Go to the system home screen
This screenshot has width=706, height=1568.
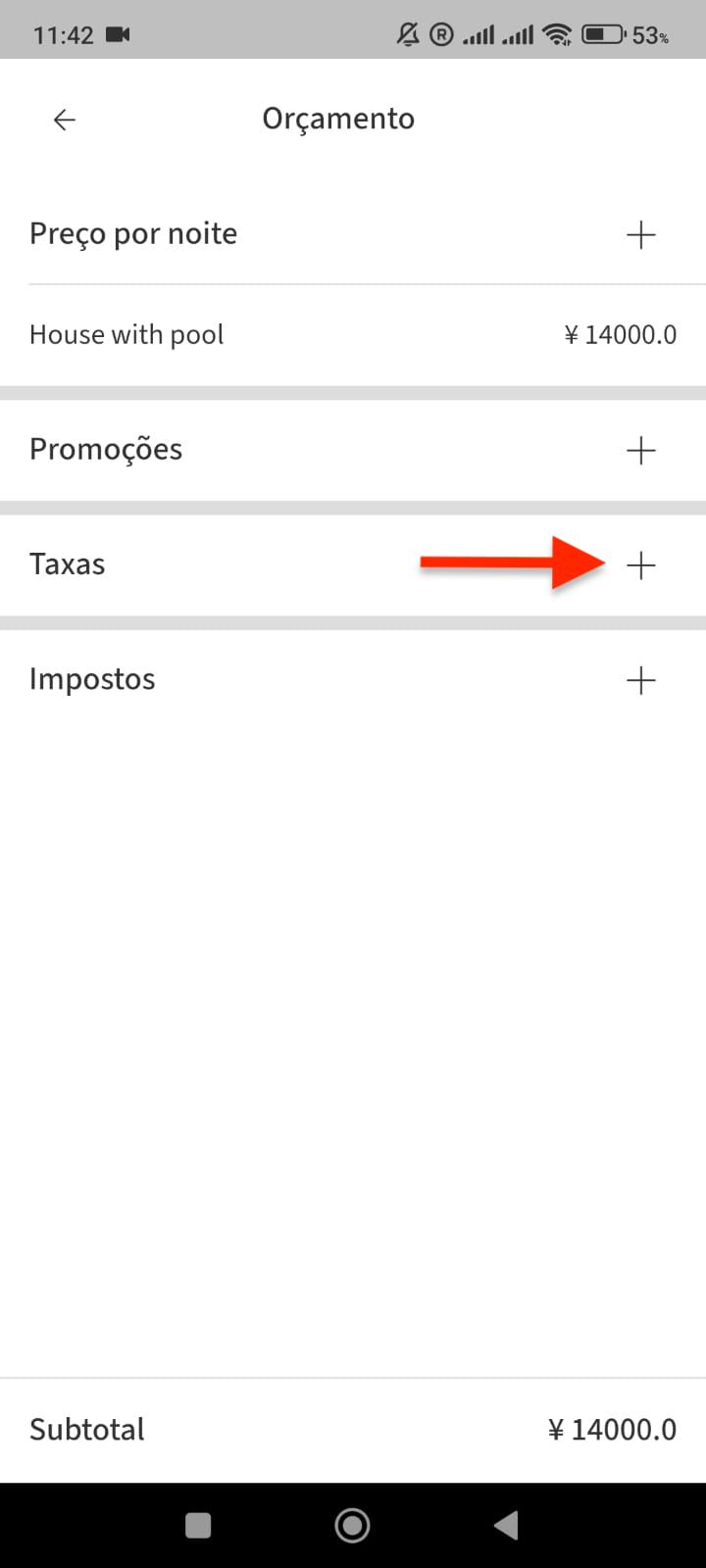click(x=352, y=1525)
